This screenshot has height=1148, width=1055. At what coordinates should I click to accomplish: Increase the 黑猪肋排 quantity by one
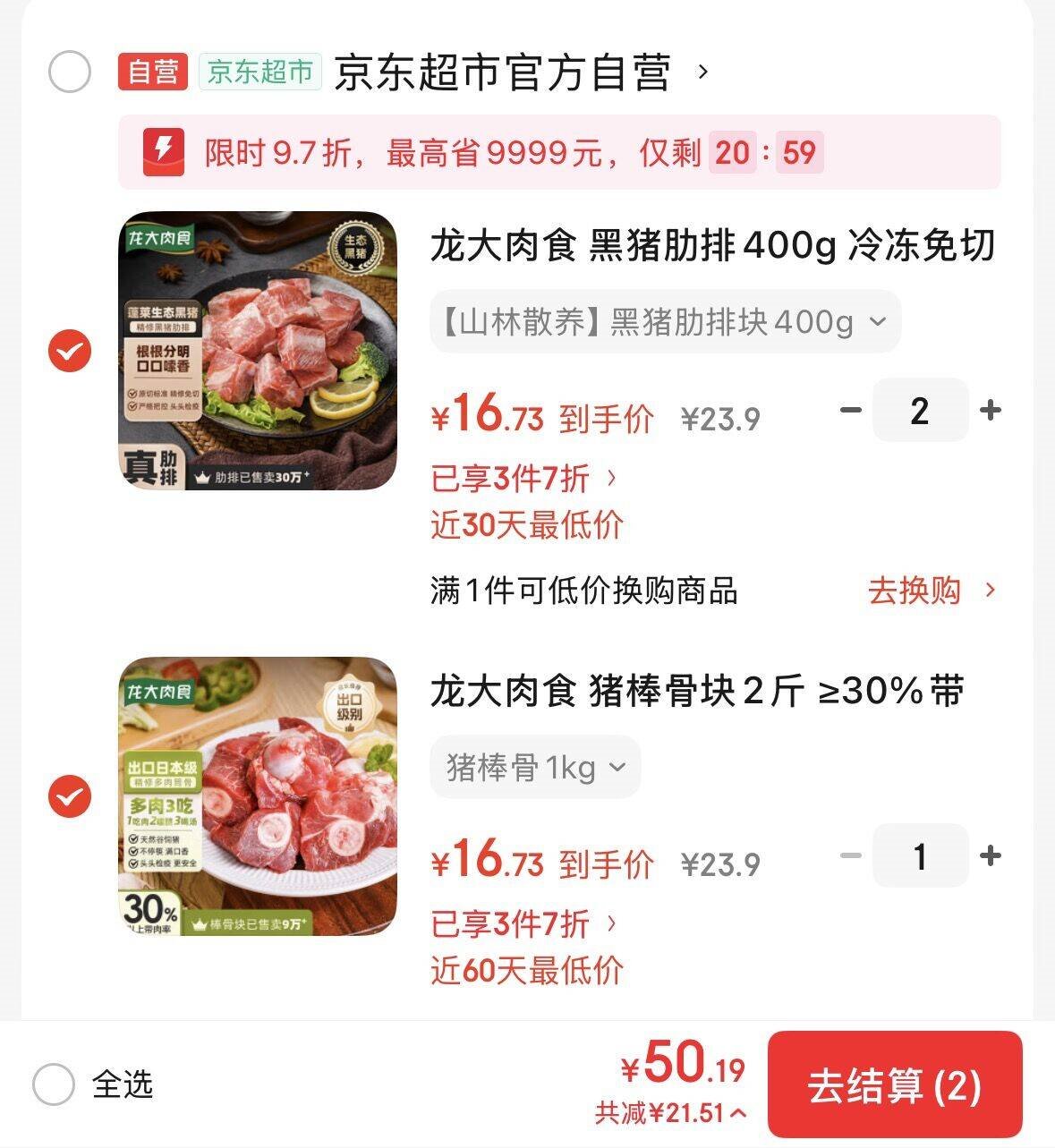991,411
